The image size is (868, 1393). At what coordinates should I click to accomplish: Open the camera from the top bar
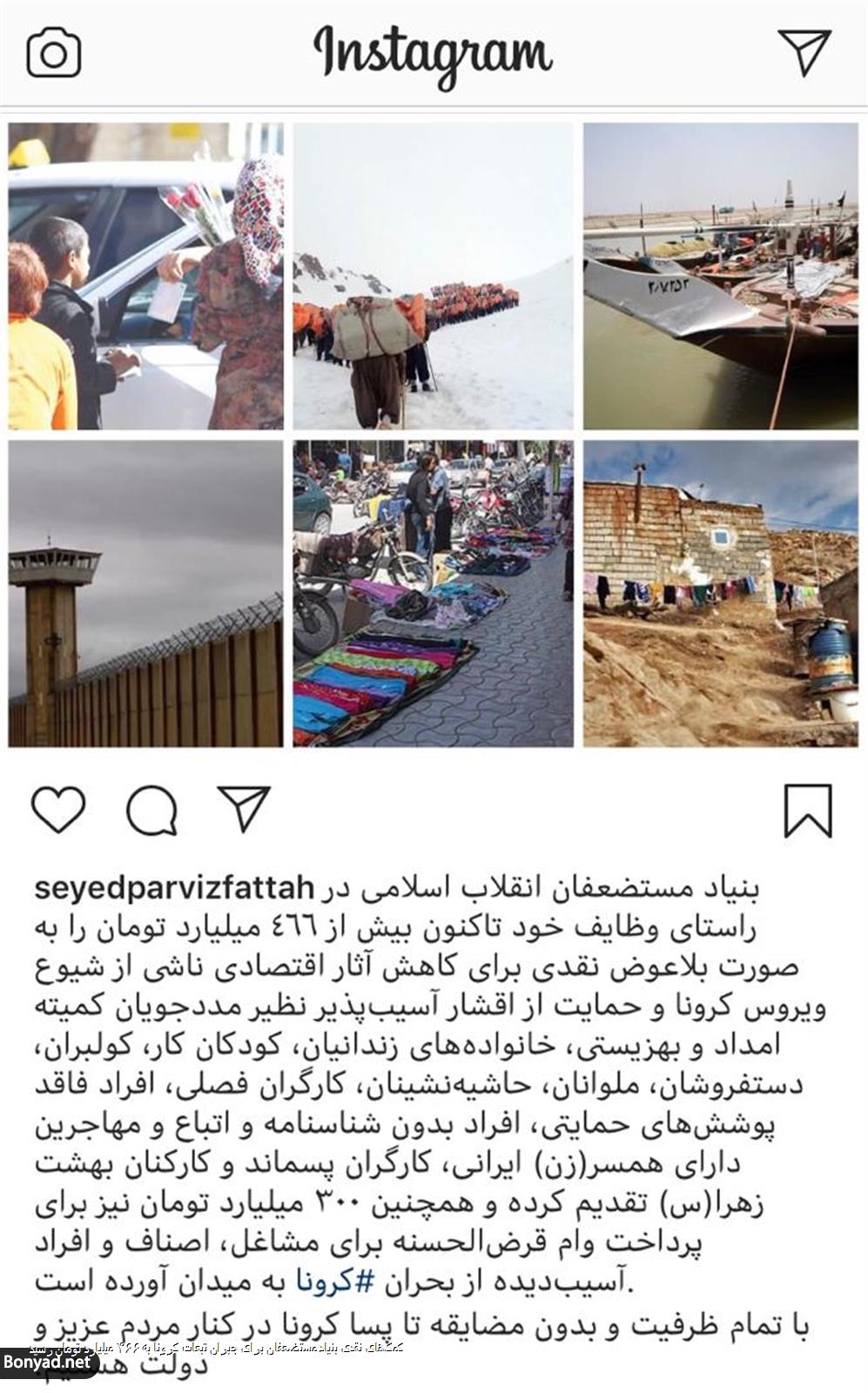(54, 52)
